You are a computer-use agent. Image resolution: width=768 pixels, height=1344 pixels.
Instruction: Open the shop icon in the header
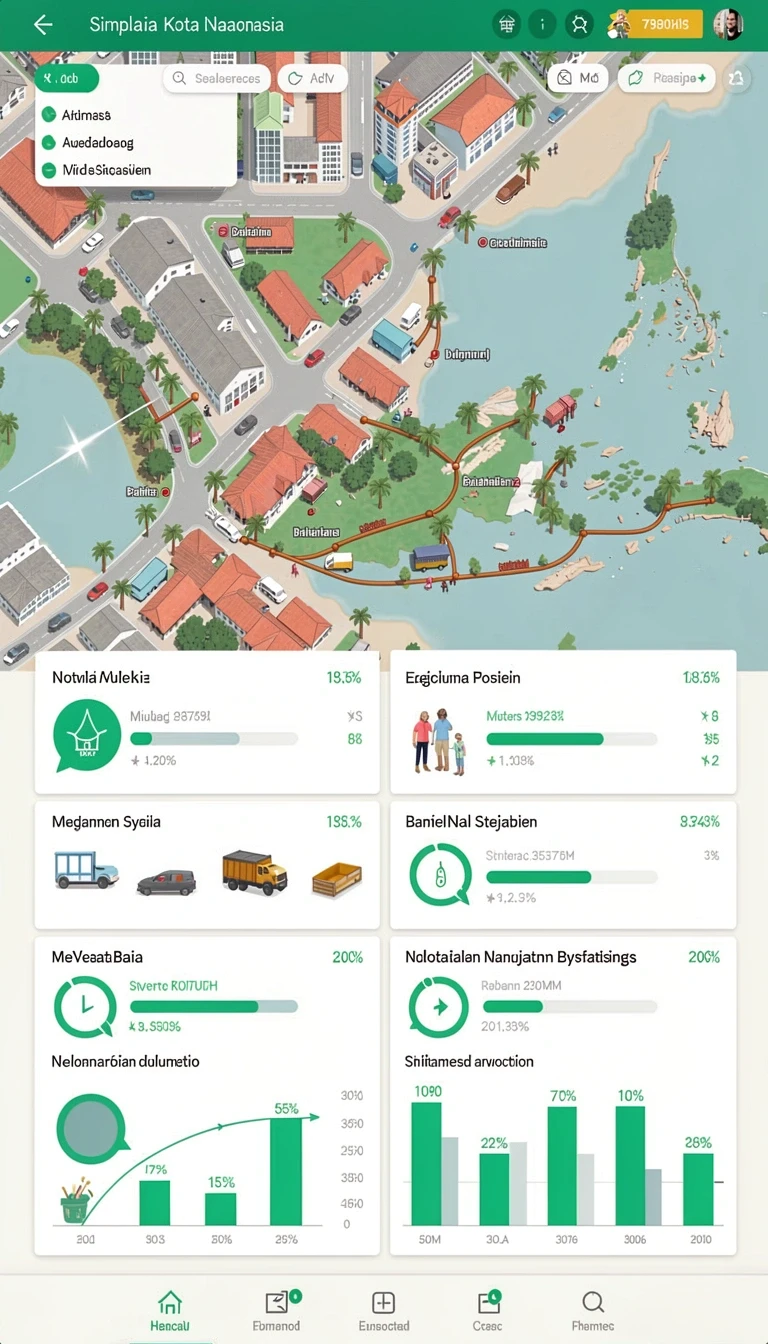pos(508,25)
